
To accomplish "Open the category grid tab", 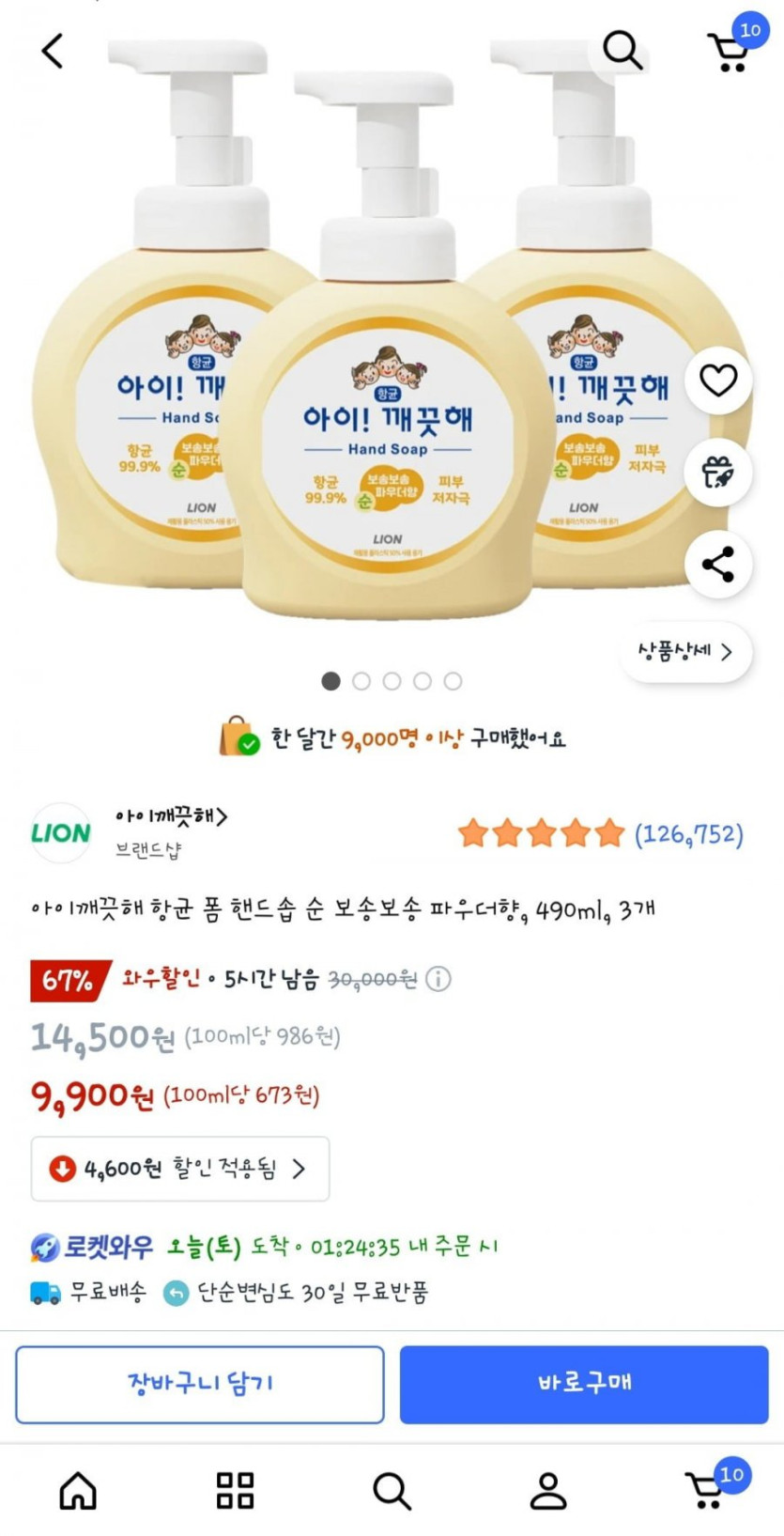I will (235, 1490).
